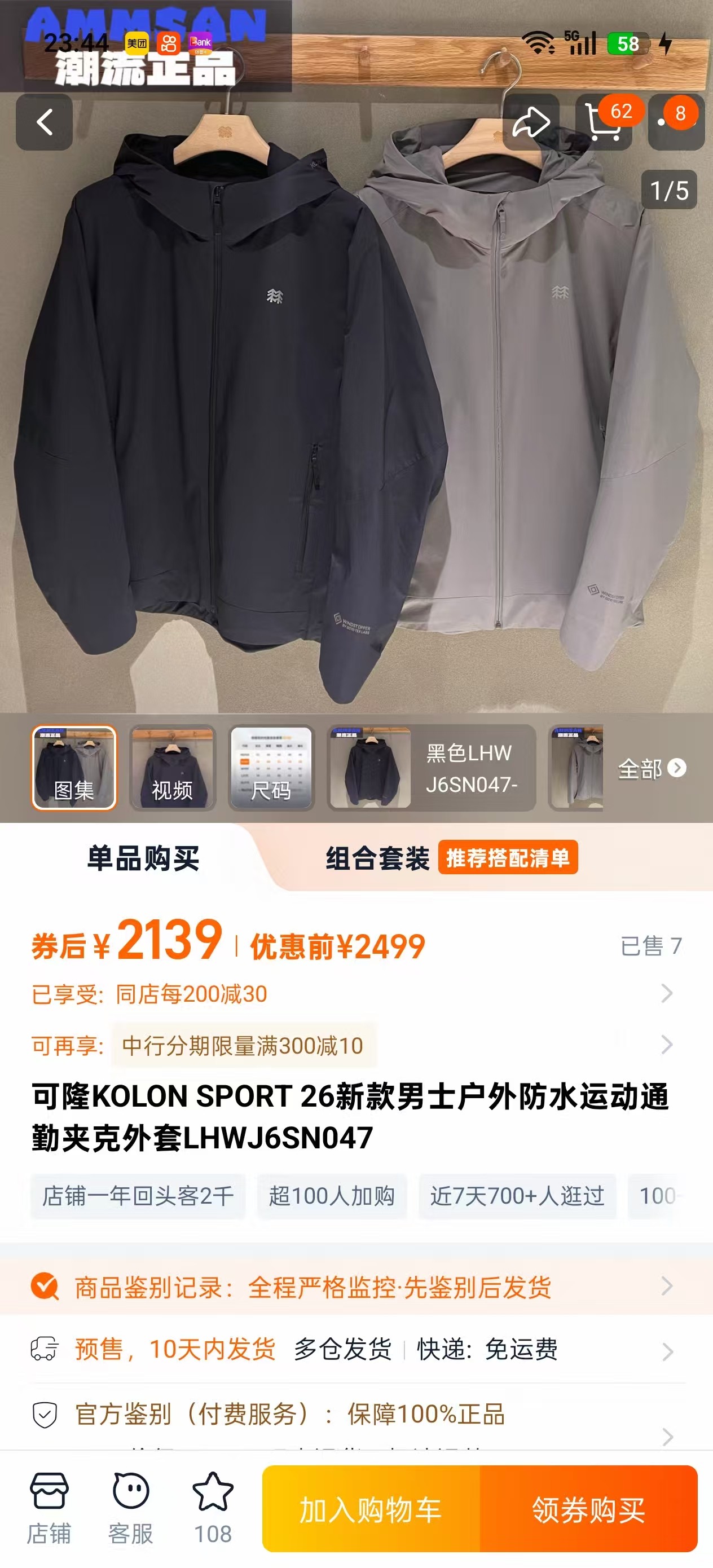The image size is (713, 1568).
Task: Tap 加入购物车 to add to cart
Action: pos(370,1509)
